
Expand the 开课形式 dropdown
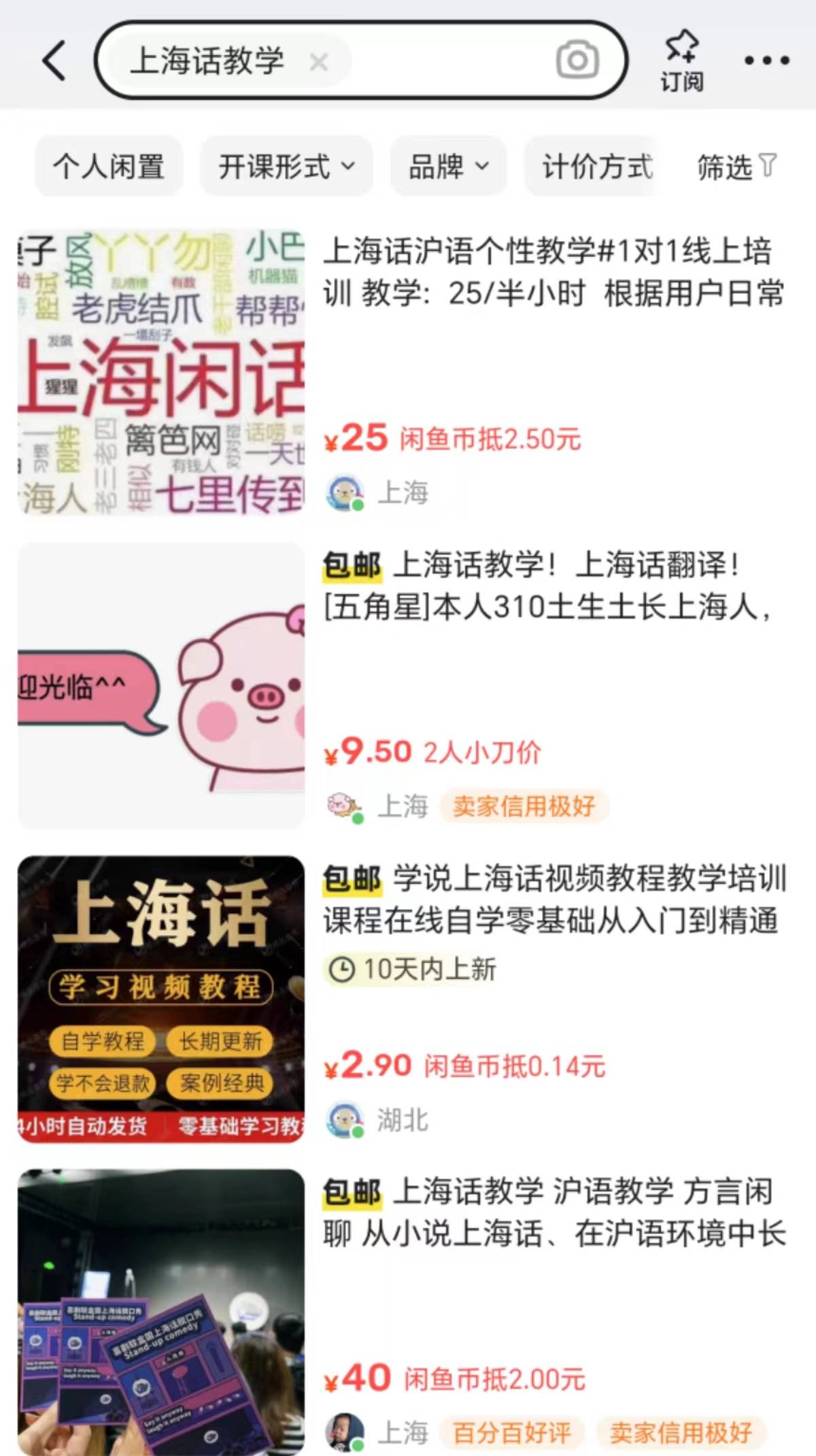pos(286,166)
